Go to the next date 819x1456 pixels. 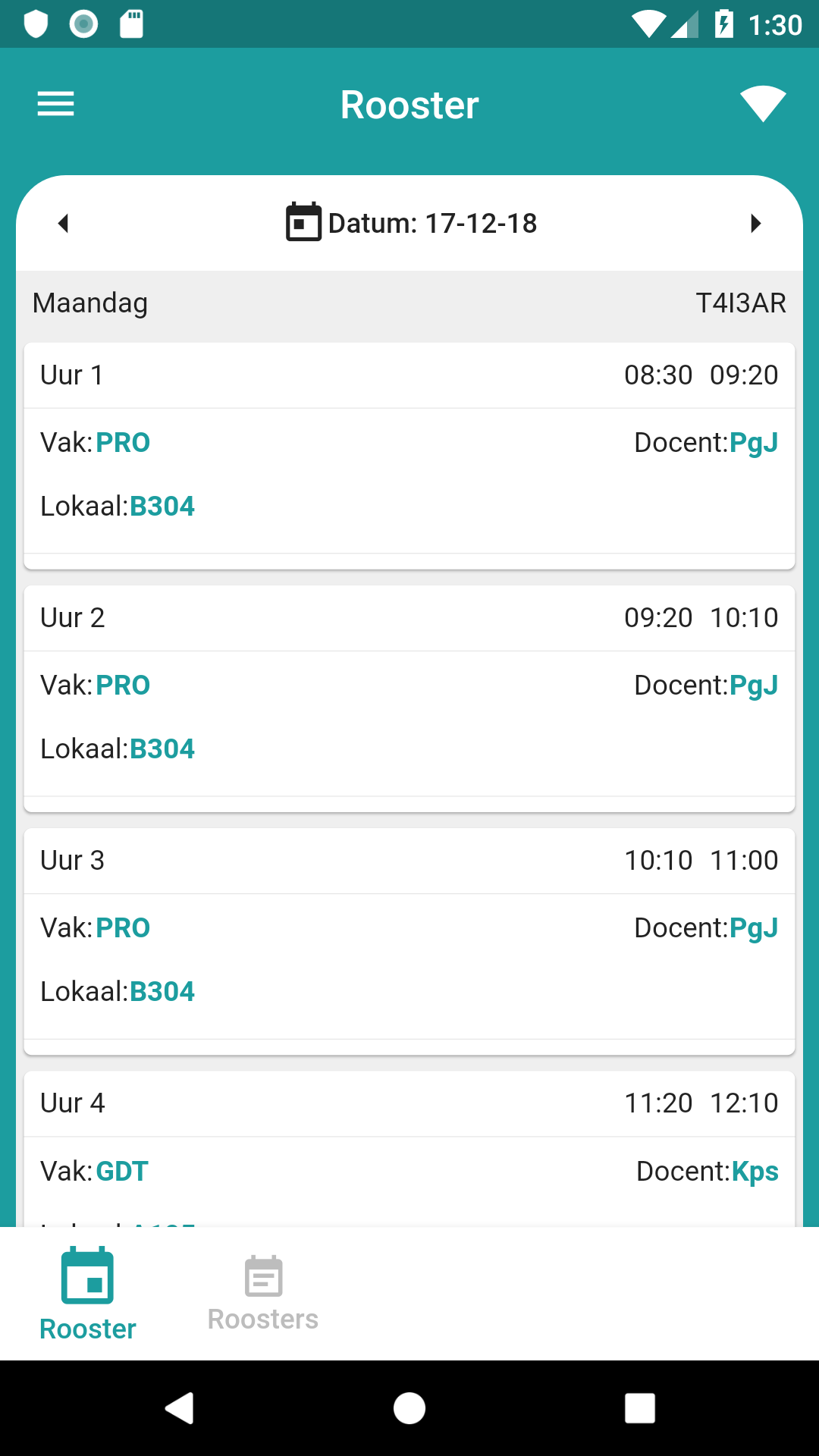click(755, 223)
